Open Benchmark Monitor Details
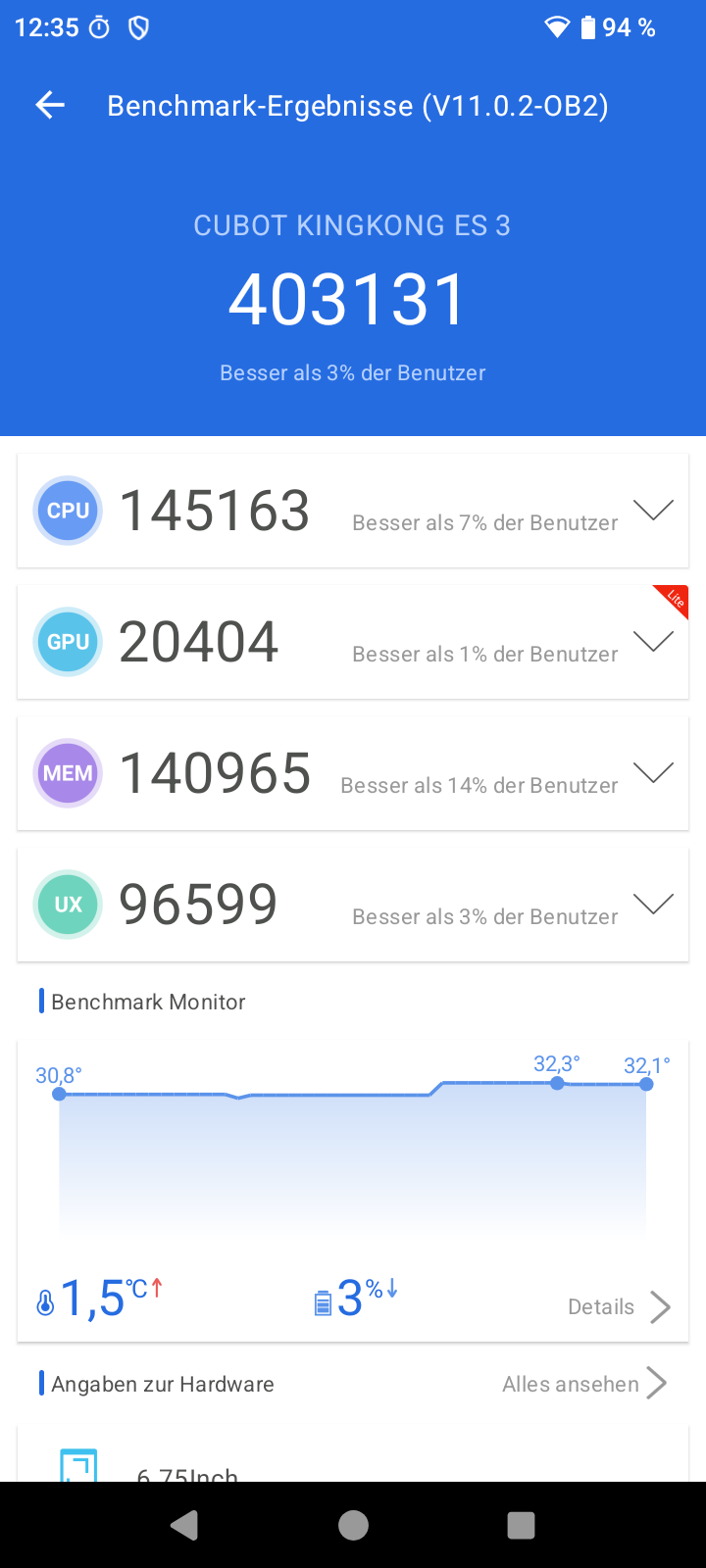The height and width of the screenshot is (1568, 706). coord(619,1306)
